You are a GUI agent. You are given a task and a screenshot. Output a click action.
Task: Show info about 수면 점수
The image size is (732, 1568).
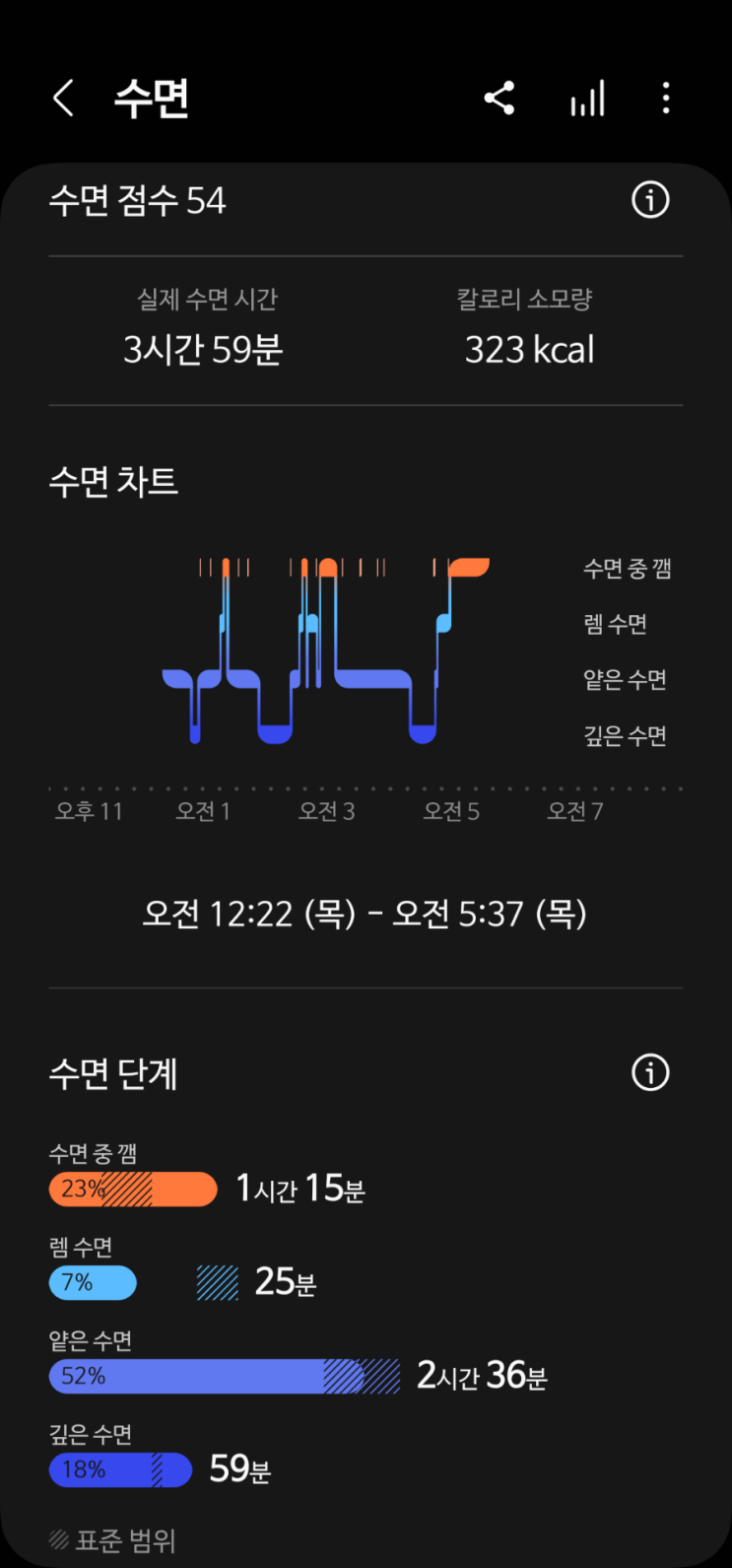click(x=650, y=200)
